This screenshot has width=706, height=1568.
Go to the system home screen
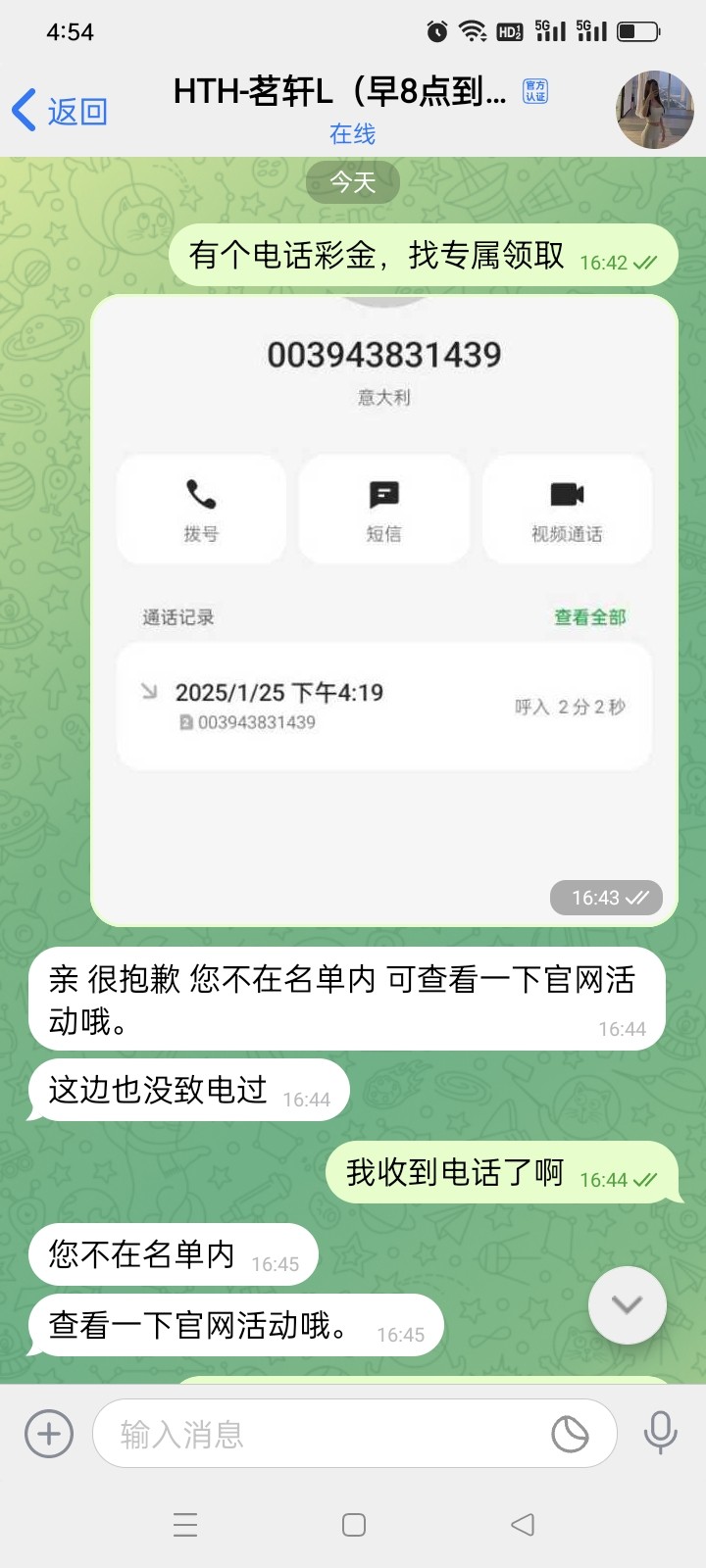(x=354, y=1525)
